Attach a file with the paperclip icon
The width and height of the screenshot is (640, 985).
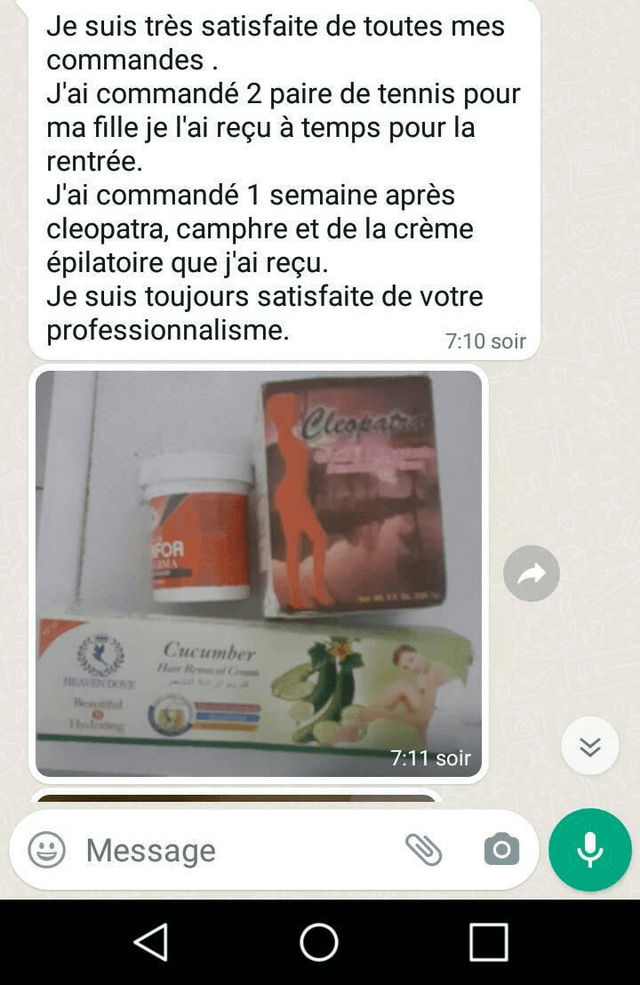423,850
